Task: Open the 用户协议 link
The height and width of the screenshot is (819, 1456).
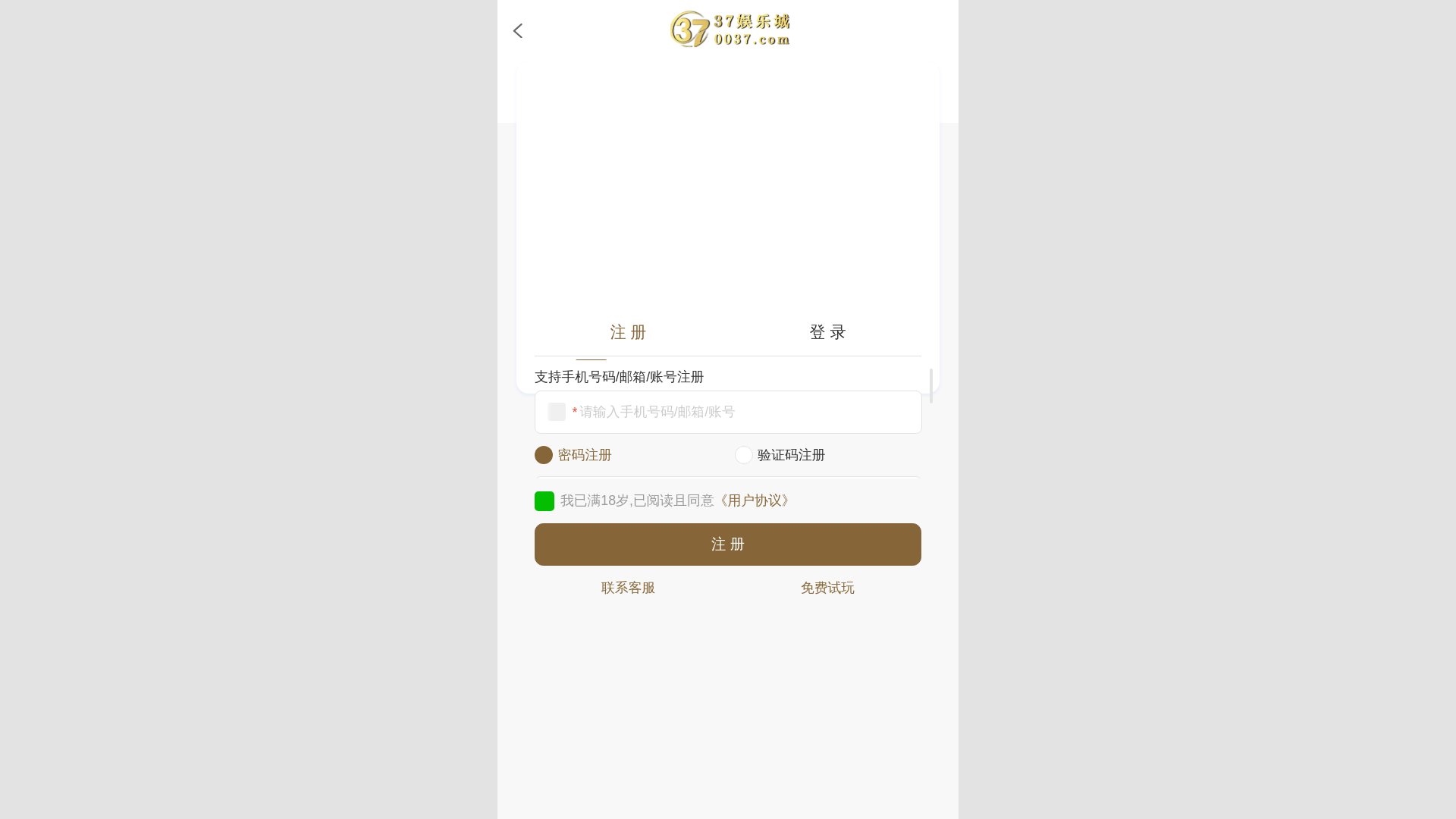Action: click(755, 500)
